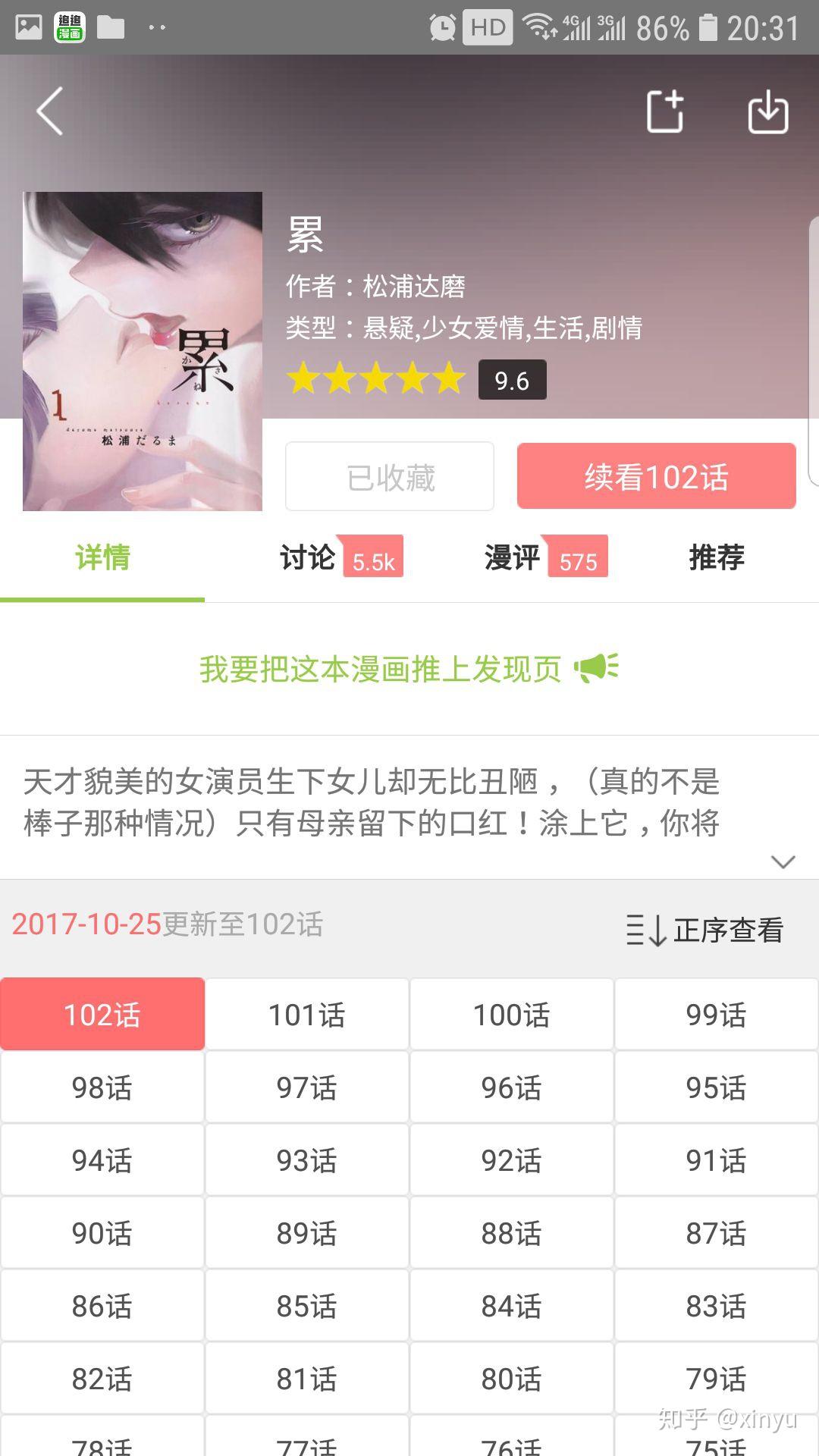Open chapter 101话
This screenshot has height=1456, width=819.
coord(307,1015)
